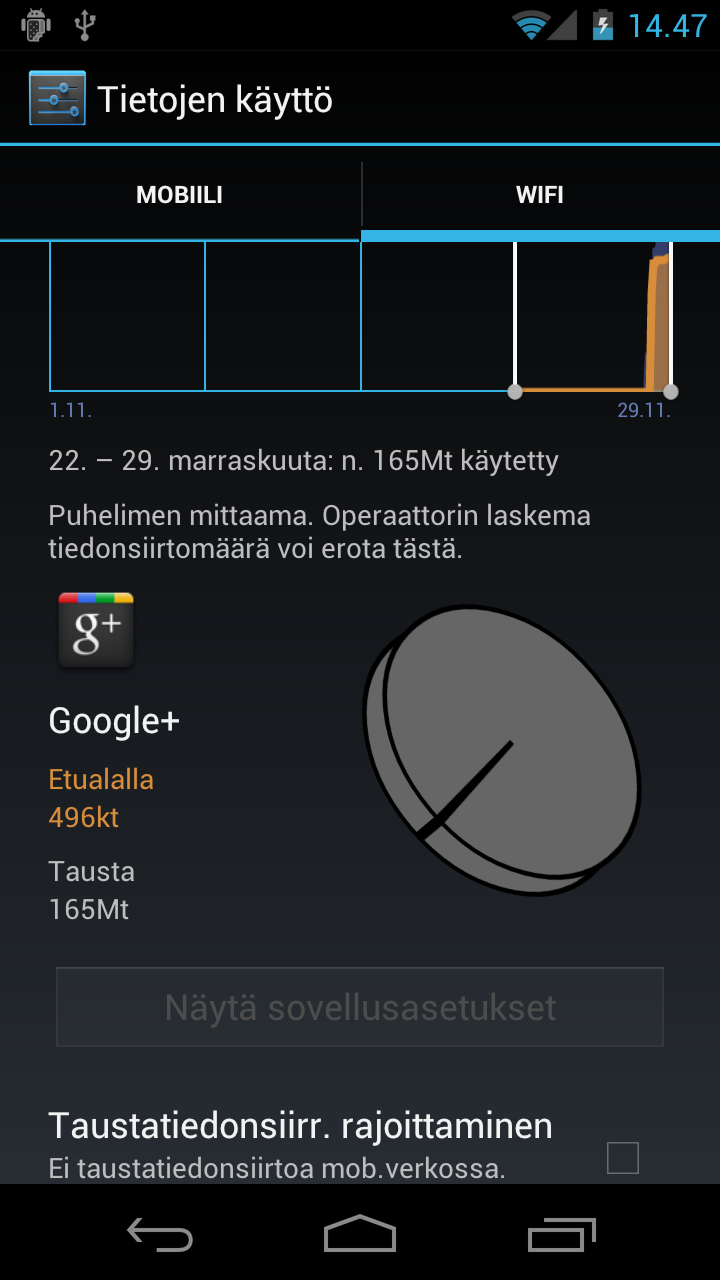This screenshot has height=1280, width=720.
Task: Tap the left range handle on the chart
Action: [x=514, y=391]
